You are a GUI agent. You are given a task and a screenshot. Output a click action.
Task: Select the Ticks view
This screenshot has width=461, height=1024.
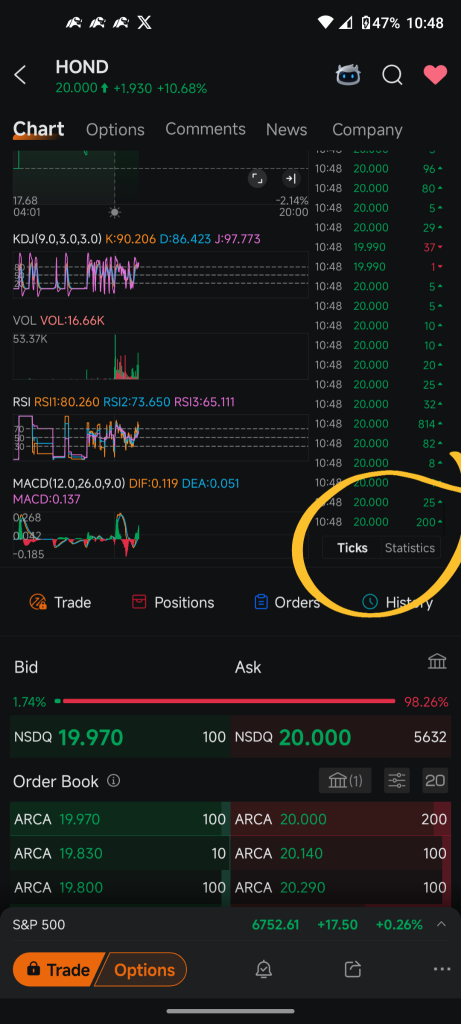[352, 548]
